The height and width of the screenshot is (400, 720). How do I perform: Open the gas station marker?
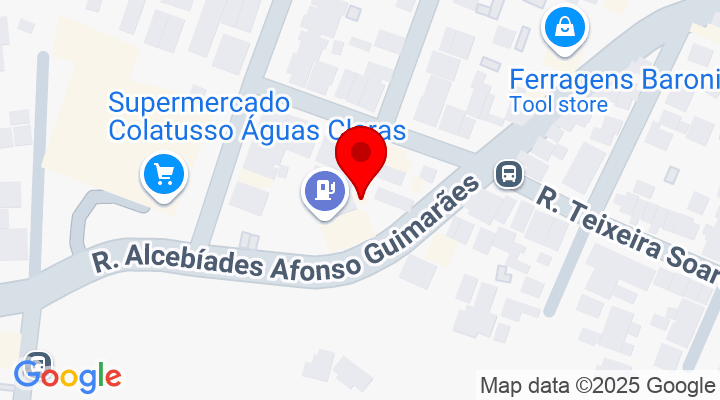tap(325, 190)
